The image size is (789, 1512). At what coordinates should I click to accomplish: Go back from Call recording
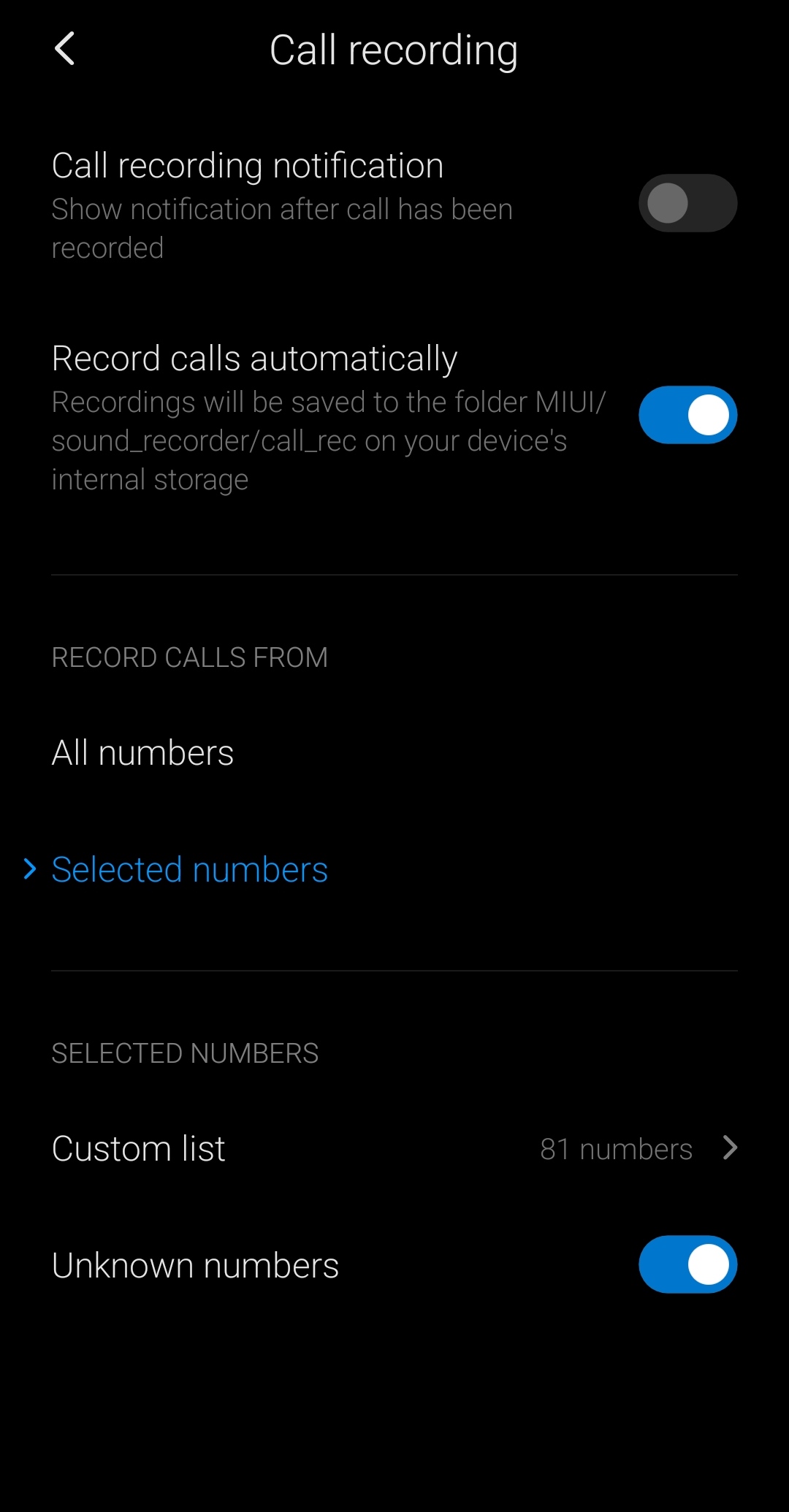[65, 50]
